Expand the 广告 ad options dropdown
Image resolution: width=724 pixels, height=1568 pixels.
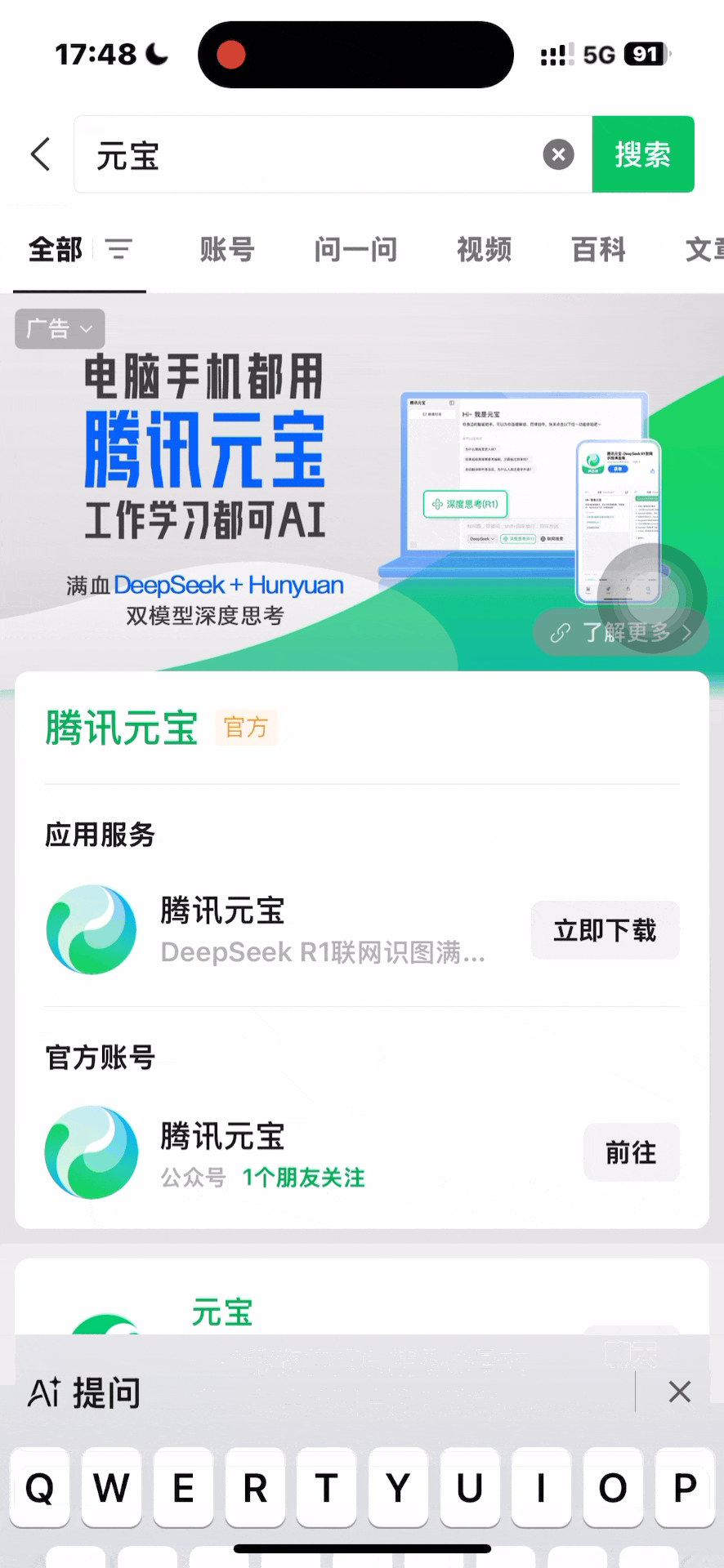tap(60, 328)
